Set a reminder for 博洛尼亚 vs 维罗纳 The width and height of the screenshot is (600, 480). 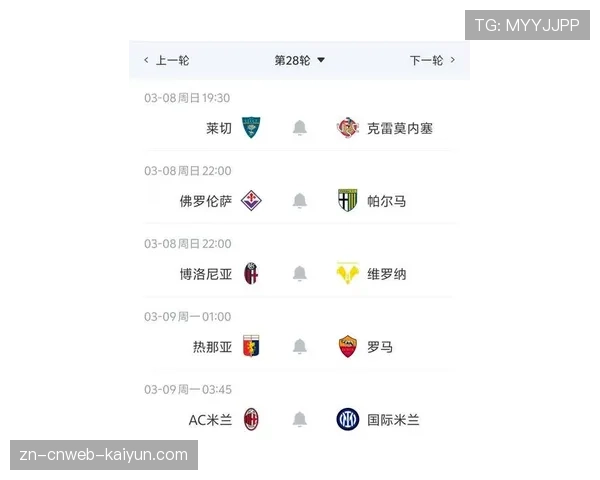299,274
